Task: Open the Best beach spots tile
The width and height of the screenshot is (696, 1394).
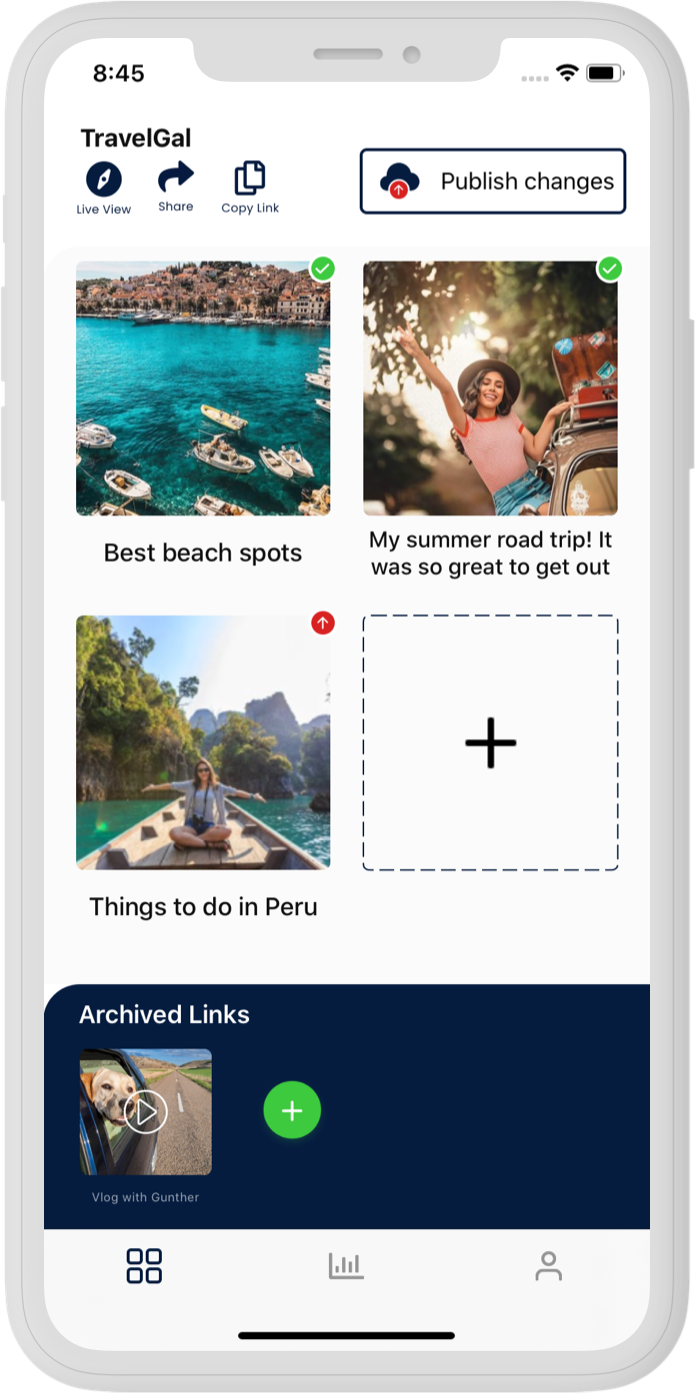Action: point(203,389)
